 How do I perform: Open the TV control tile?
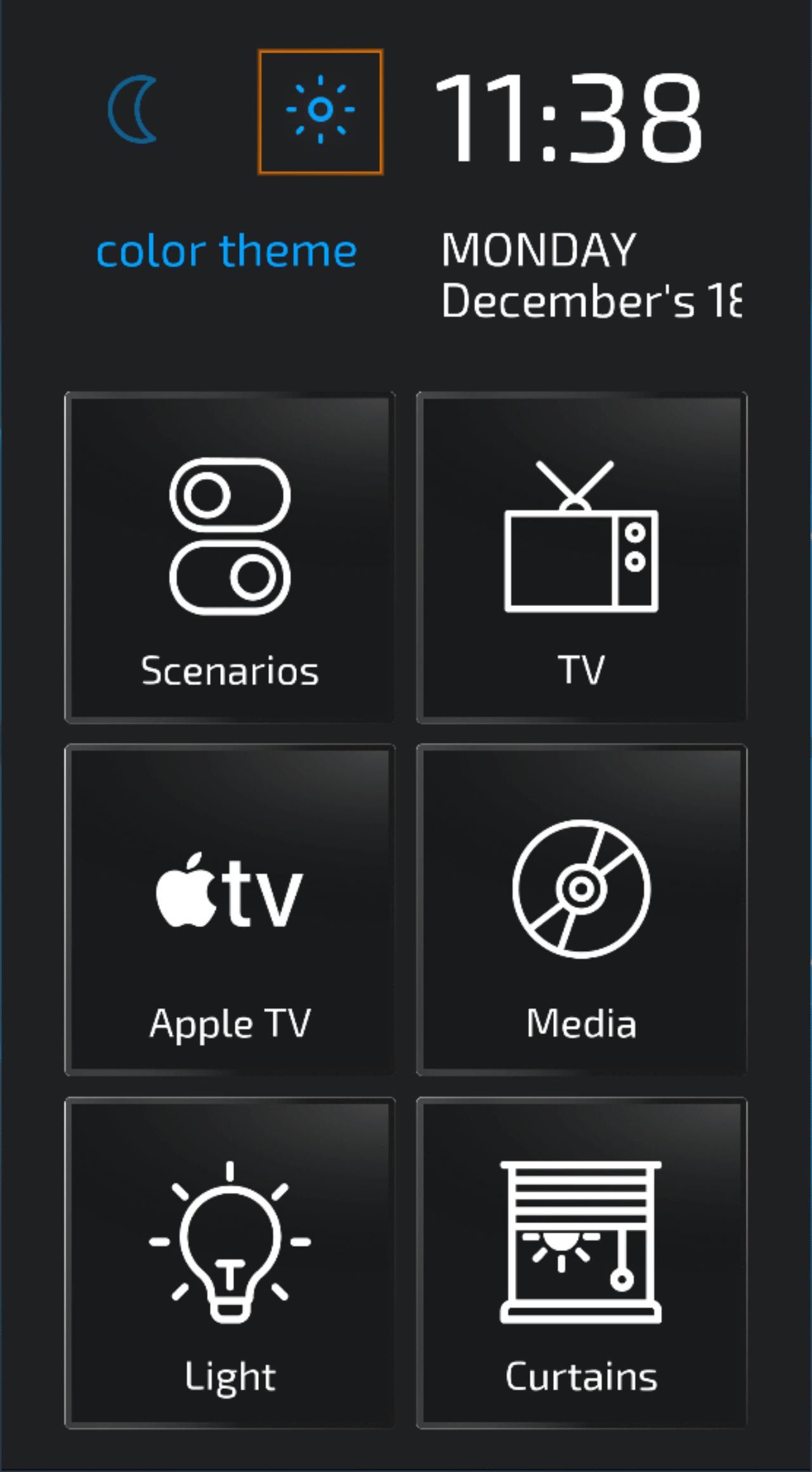click(x=581, y=557)
